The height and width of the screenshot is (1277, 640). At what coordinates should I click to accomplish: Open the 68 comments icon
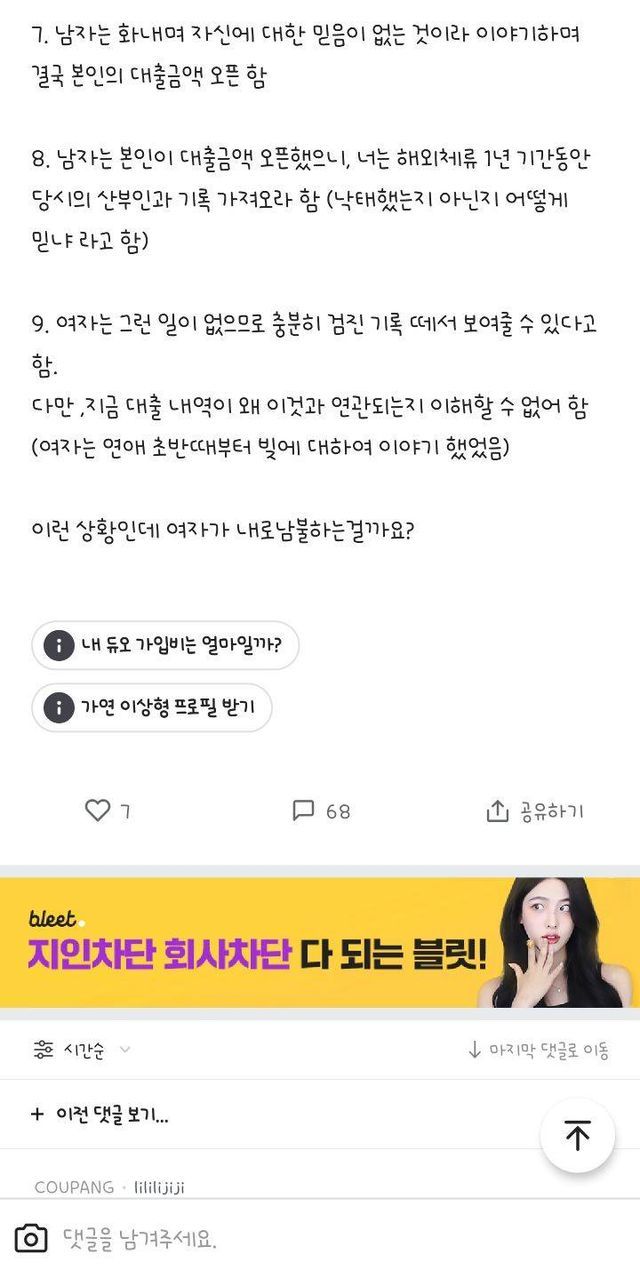[x=304, y=811]
